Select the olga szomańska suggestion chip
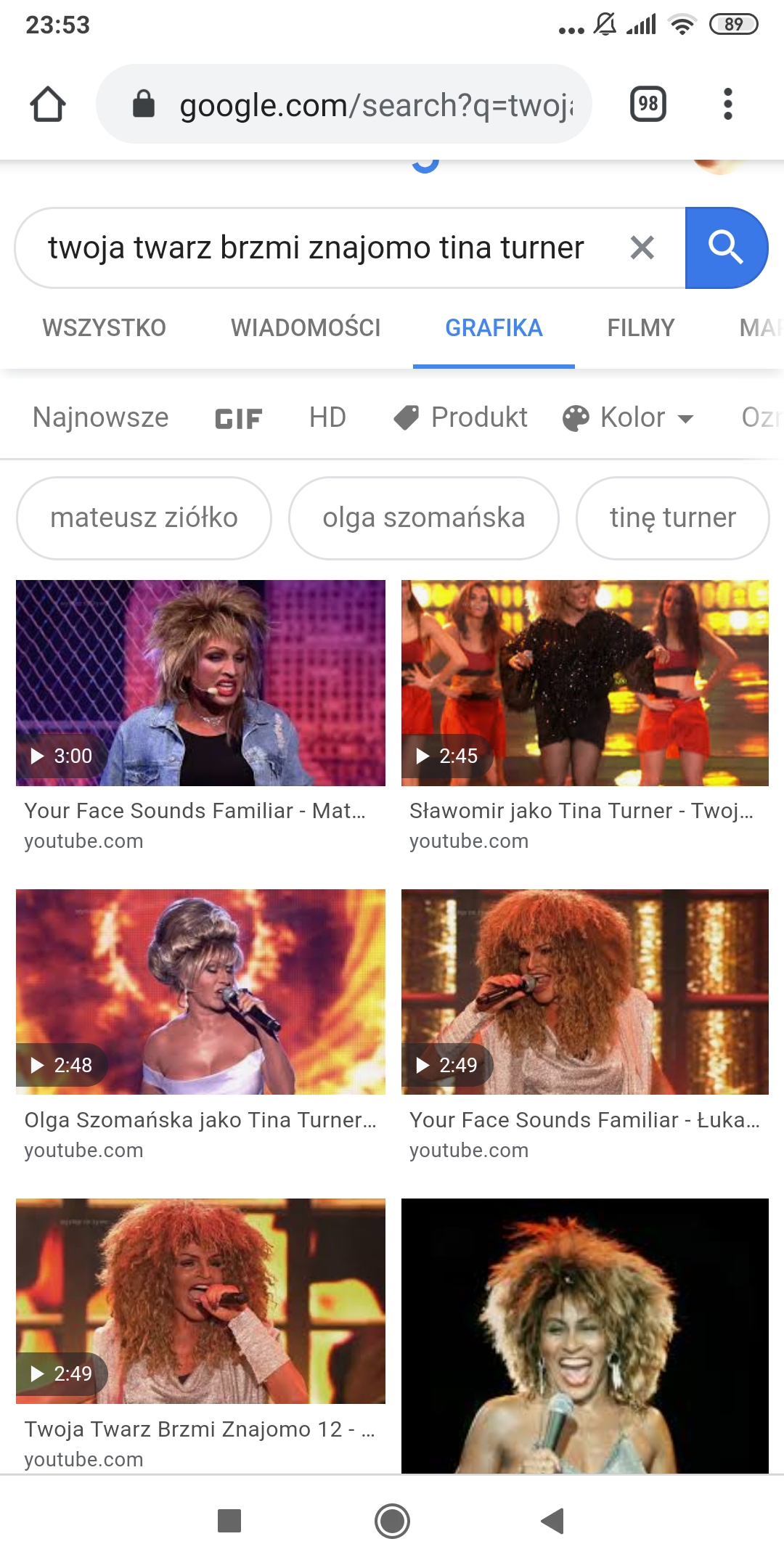784x1568 pixels. (423, 518)
